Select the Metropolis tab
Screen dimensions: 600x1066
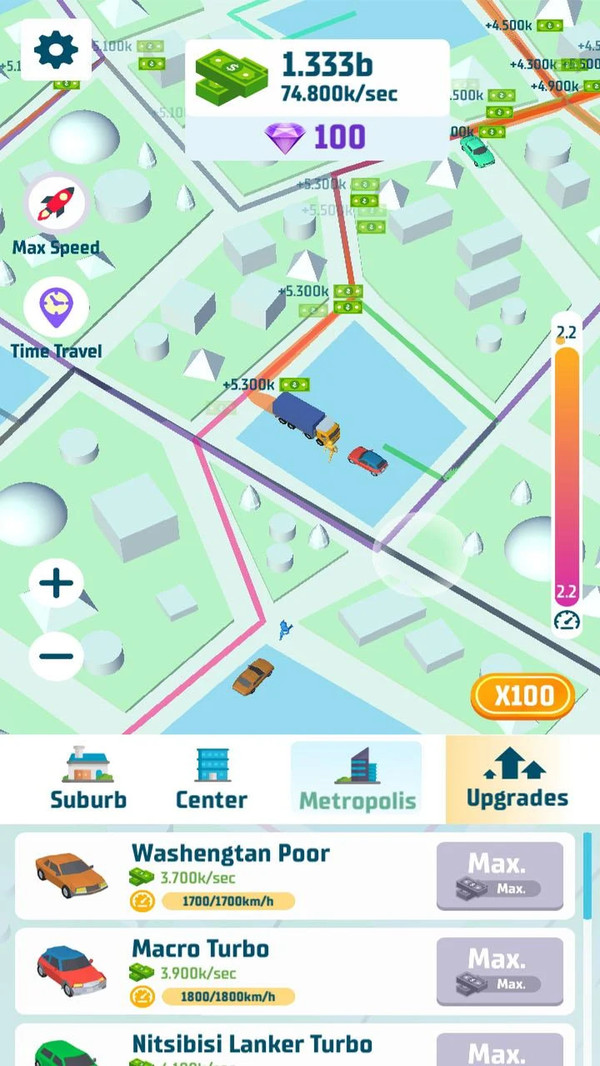click(357, 779)
